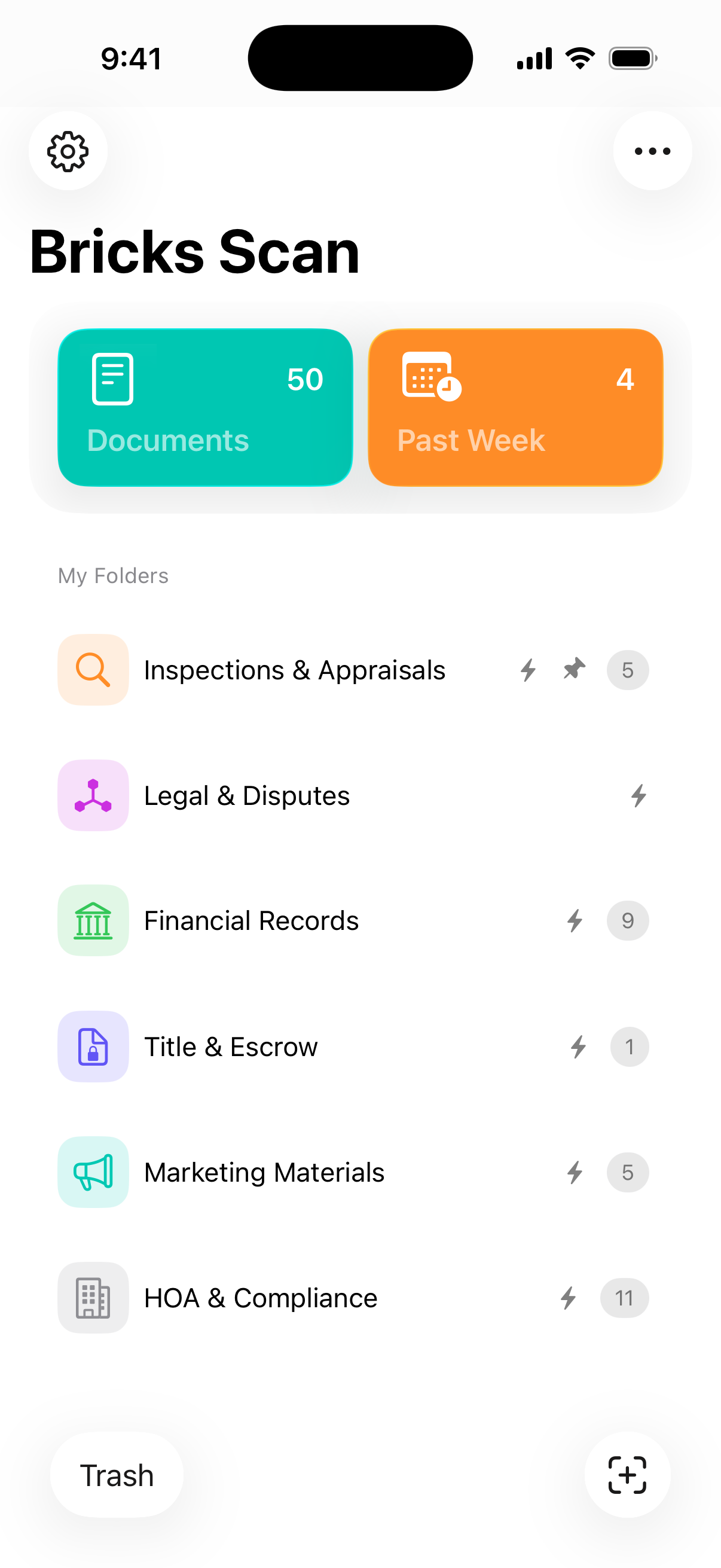This screenshot has height=1568, width=721.
Task: Open the Marketing Materials folder
Action: click(x=264, y=1172)
